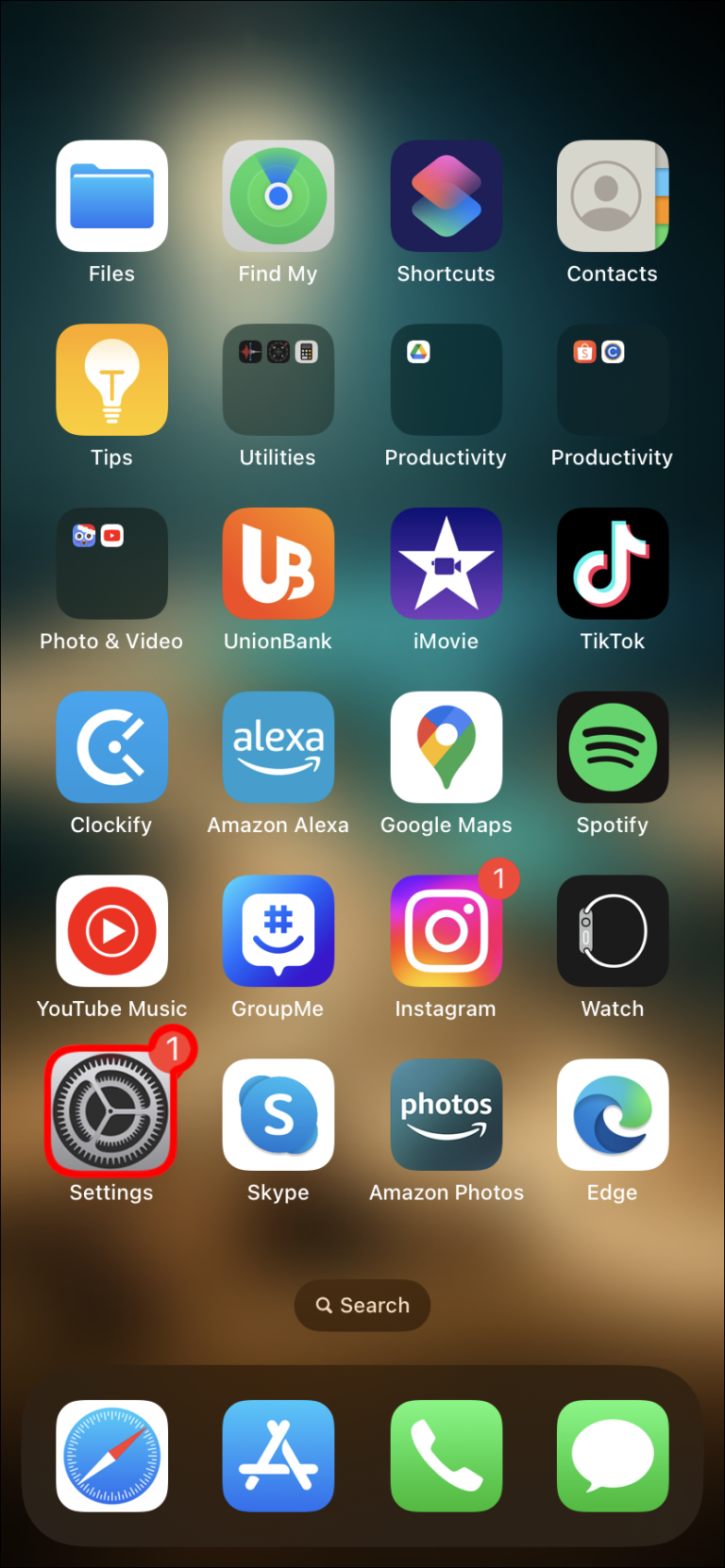Launch Microsoft Edge browser
Viewport: 725px width, 1568px height.
pyautogui.click(x=612, y=1114)
